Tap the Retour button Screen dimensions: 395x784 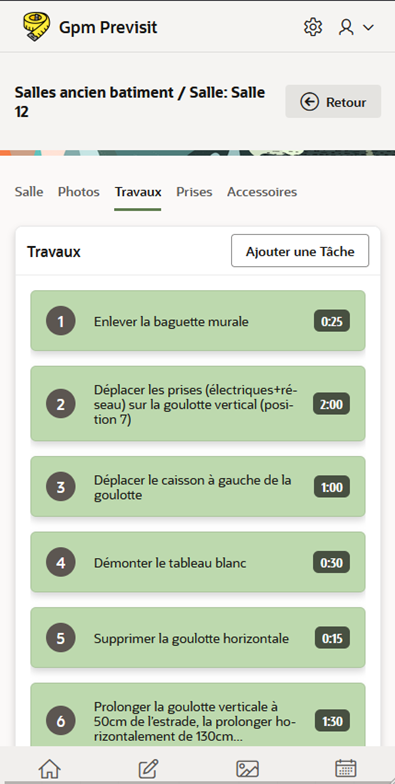(333, 102)
